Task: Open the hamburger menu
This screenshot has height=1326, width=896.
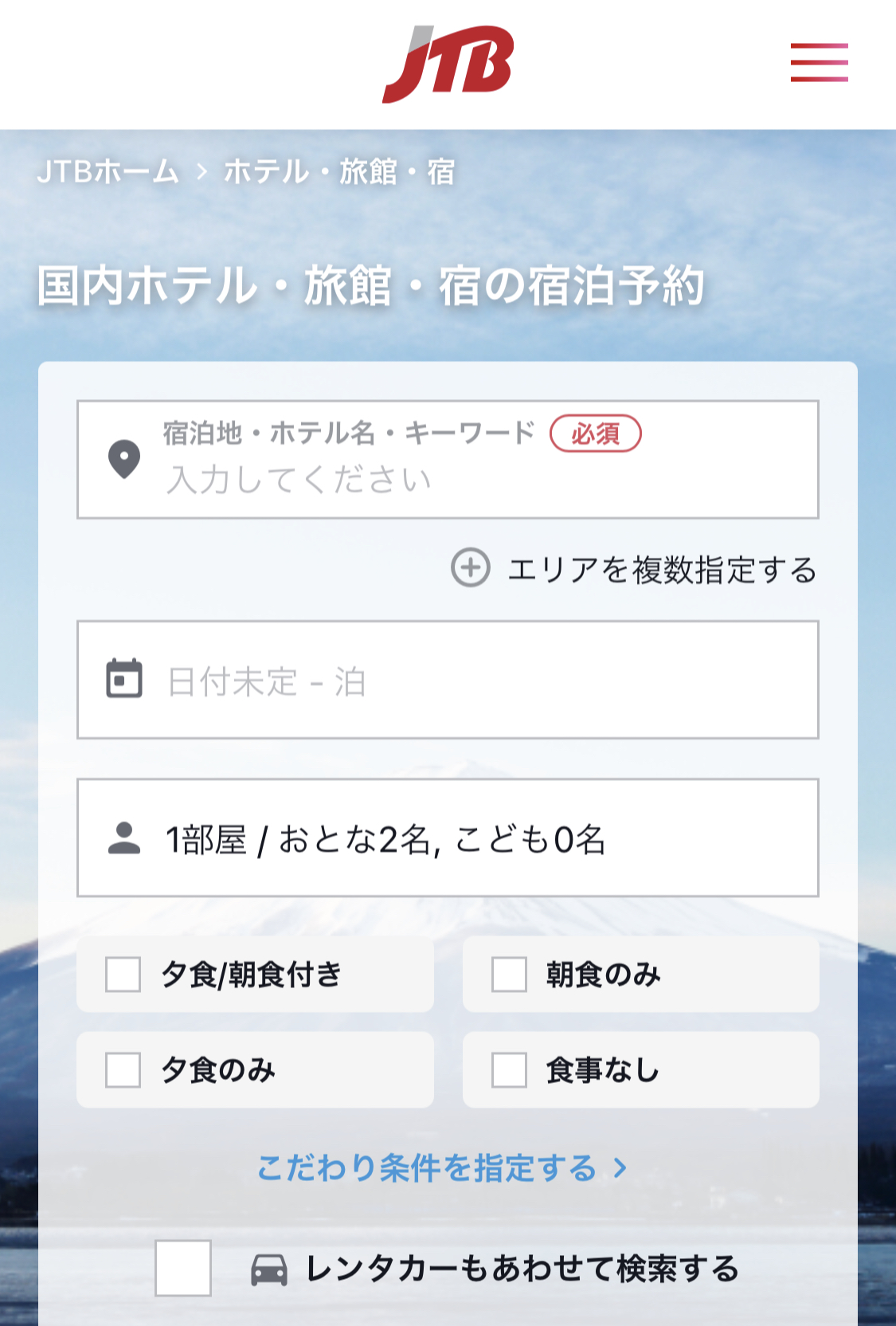Action: click(819, 63)
